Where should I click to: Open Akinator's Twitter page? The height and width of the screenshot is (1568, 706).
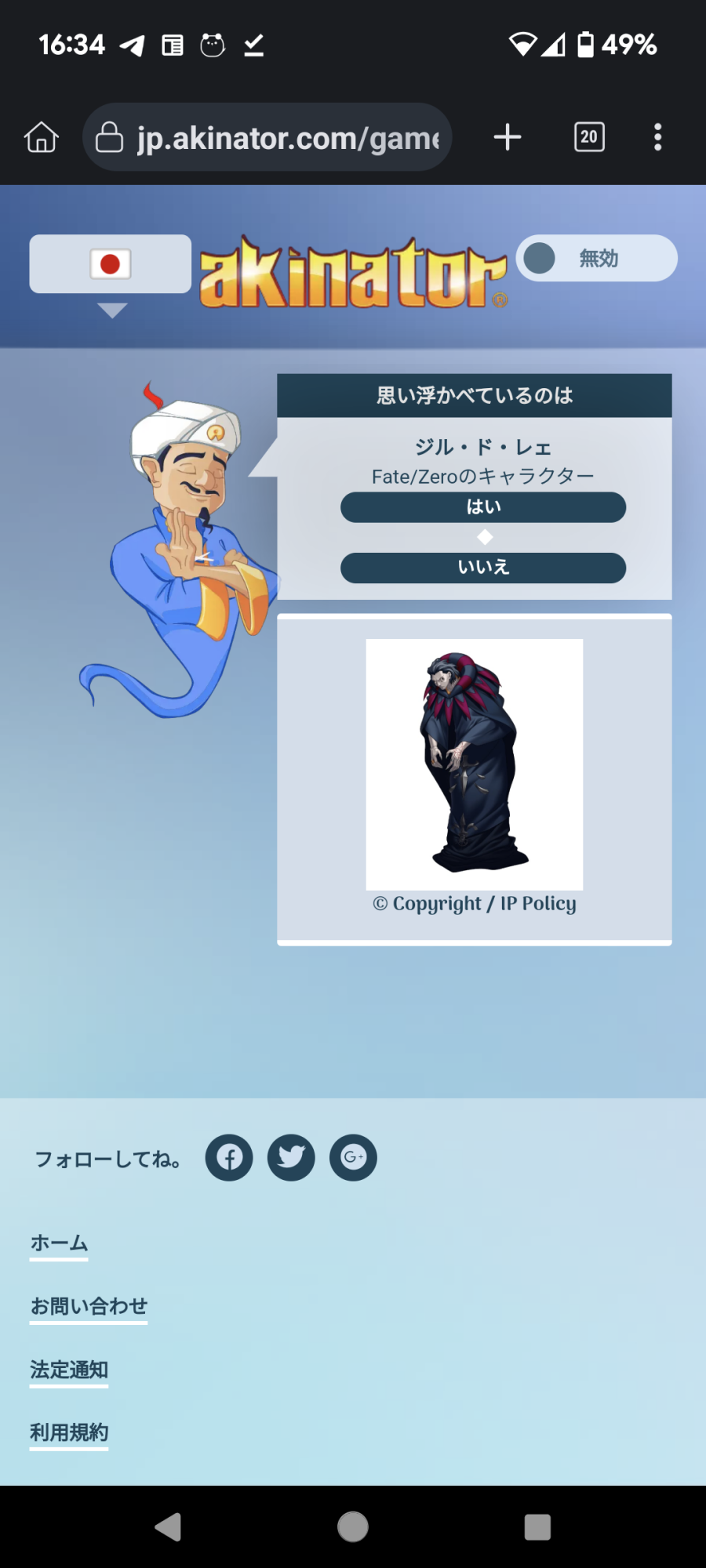[x=291, y=1157]
